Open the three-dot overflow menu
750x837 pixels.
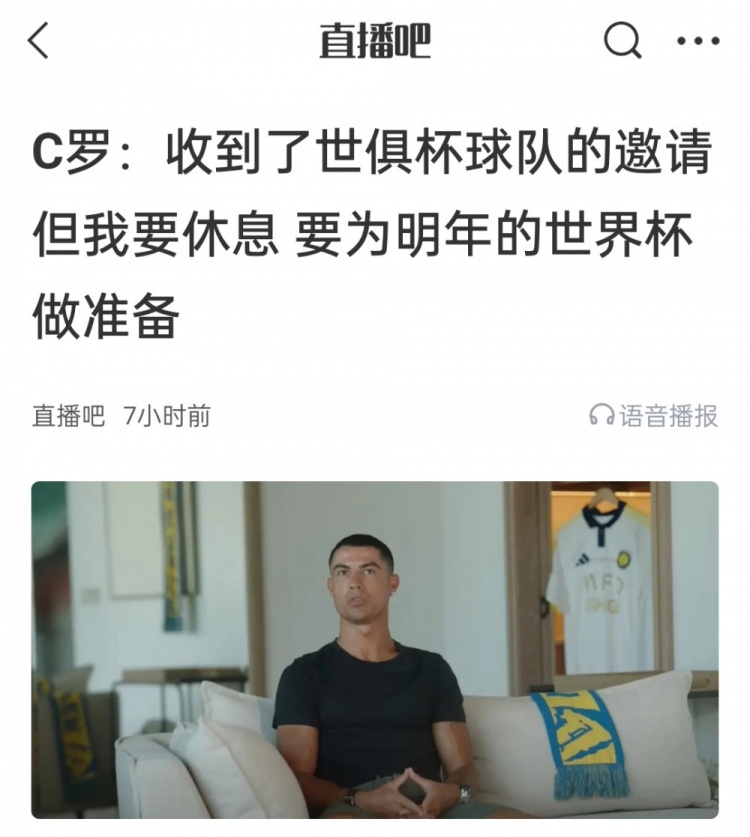pyautogui.click(x=698, y=42)
